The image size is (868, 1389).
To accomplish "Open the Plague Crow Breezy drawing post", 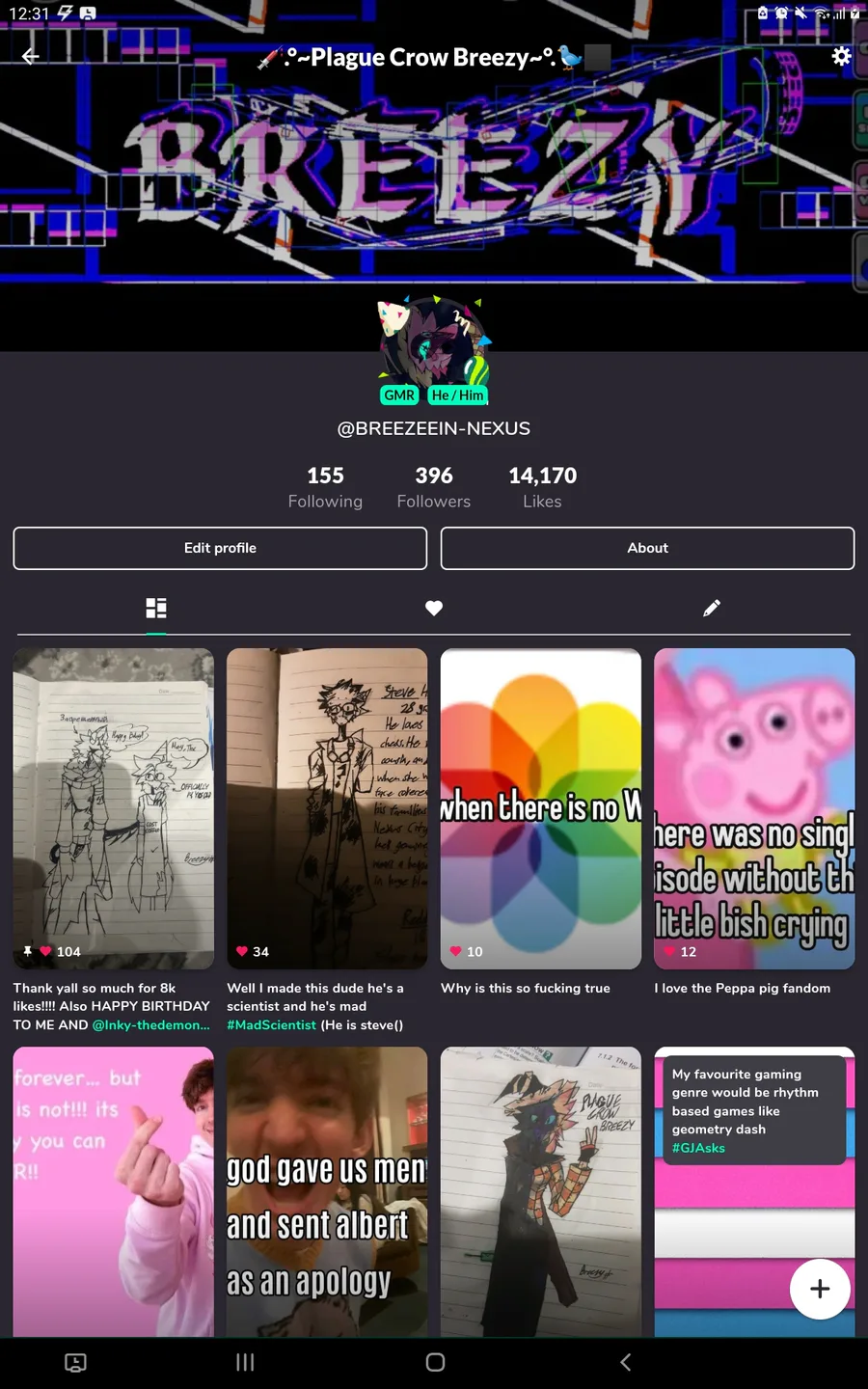I will 541,1192.
